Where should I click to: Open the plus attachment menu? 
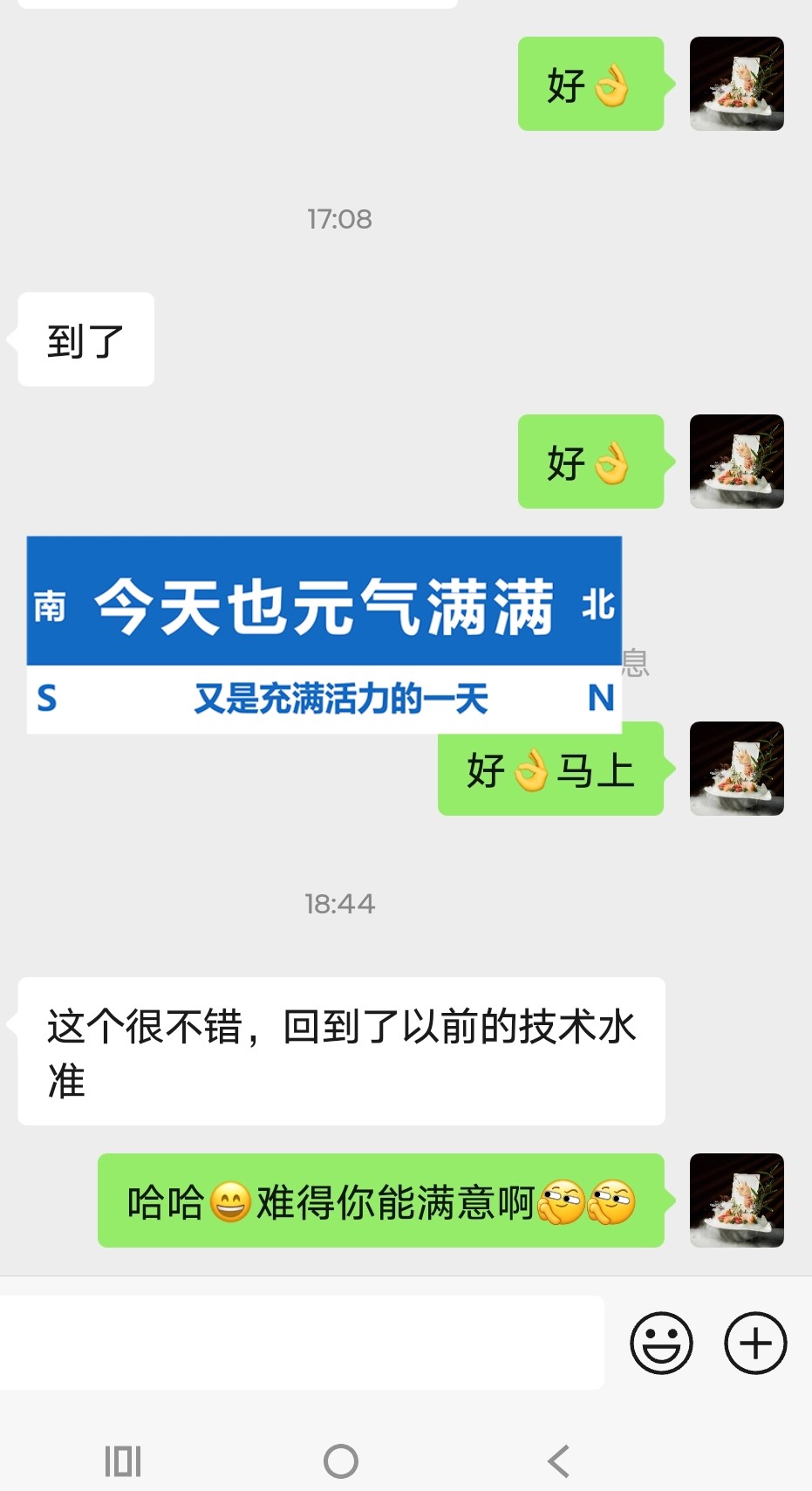(755, 1343)
